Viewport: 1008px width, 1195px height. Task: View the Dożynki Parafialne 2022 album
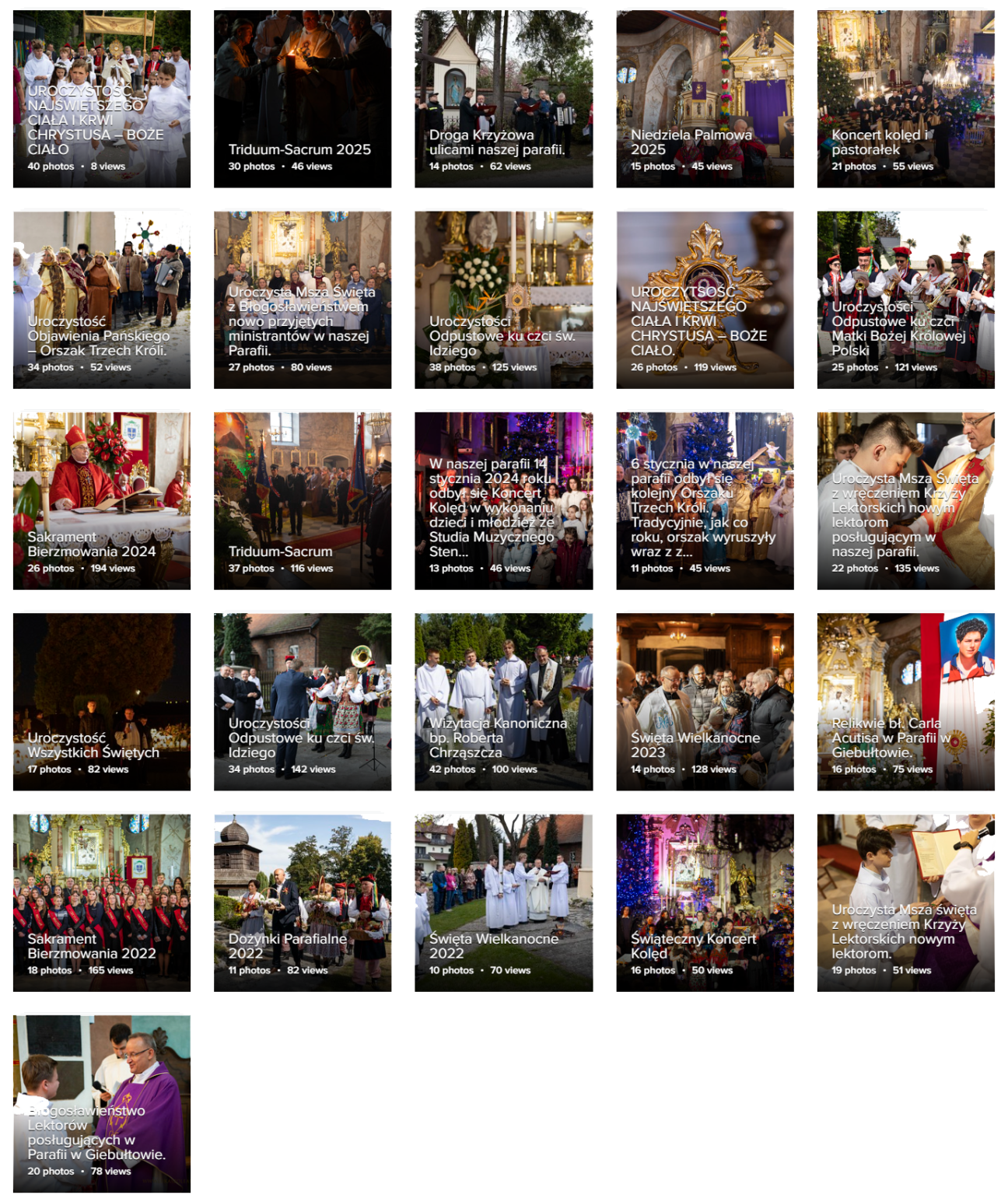(x=303, y=902)
